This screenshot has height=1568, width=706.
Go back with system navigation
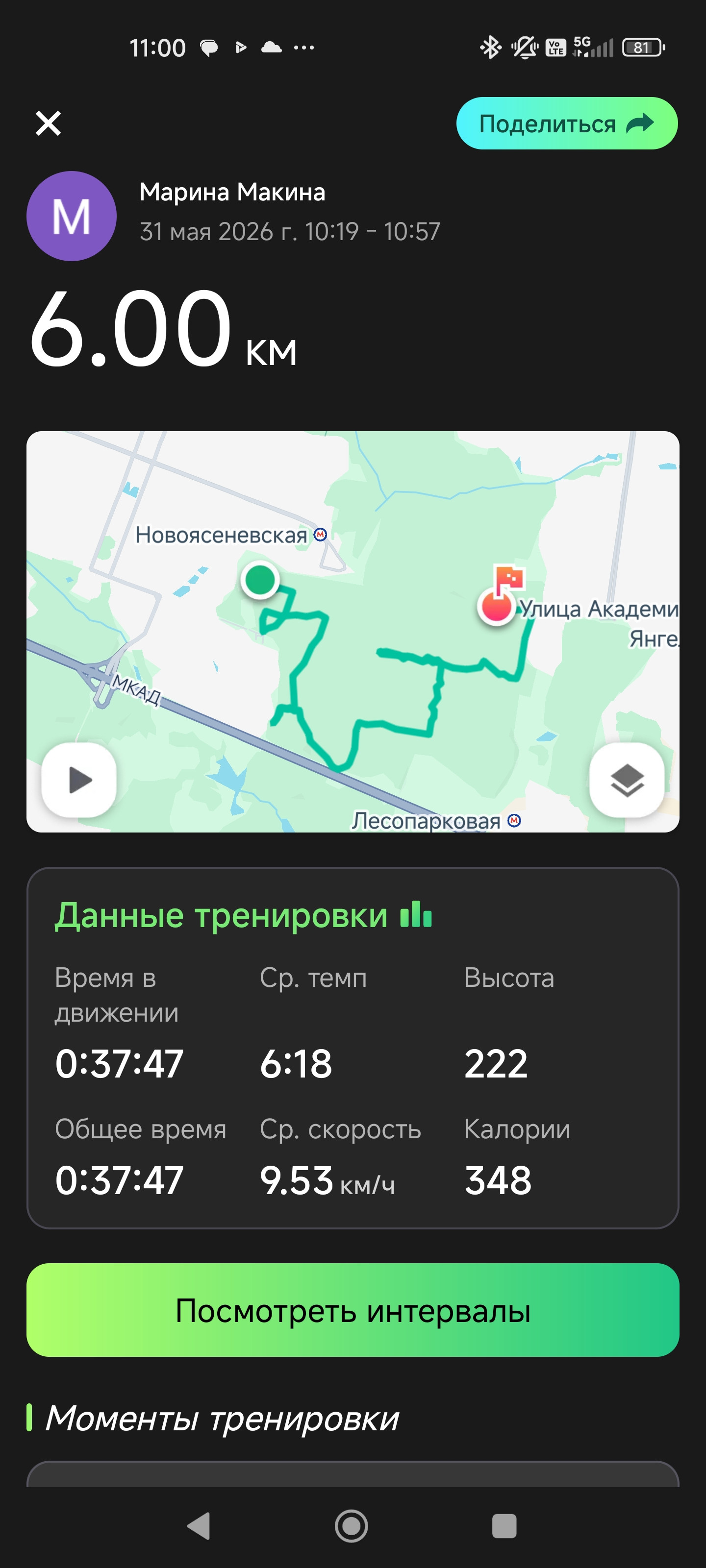199,1526
